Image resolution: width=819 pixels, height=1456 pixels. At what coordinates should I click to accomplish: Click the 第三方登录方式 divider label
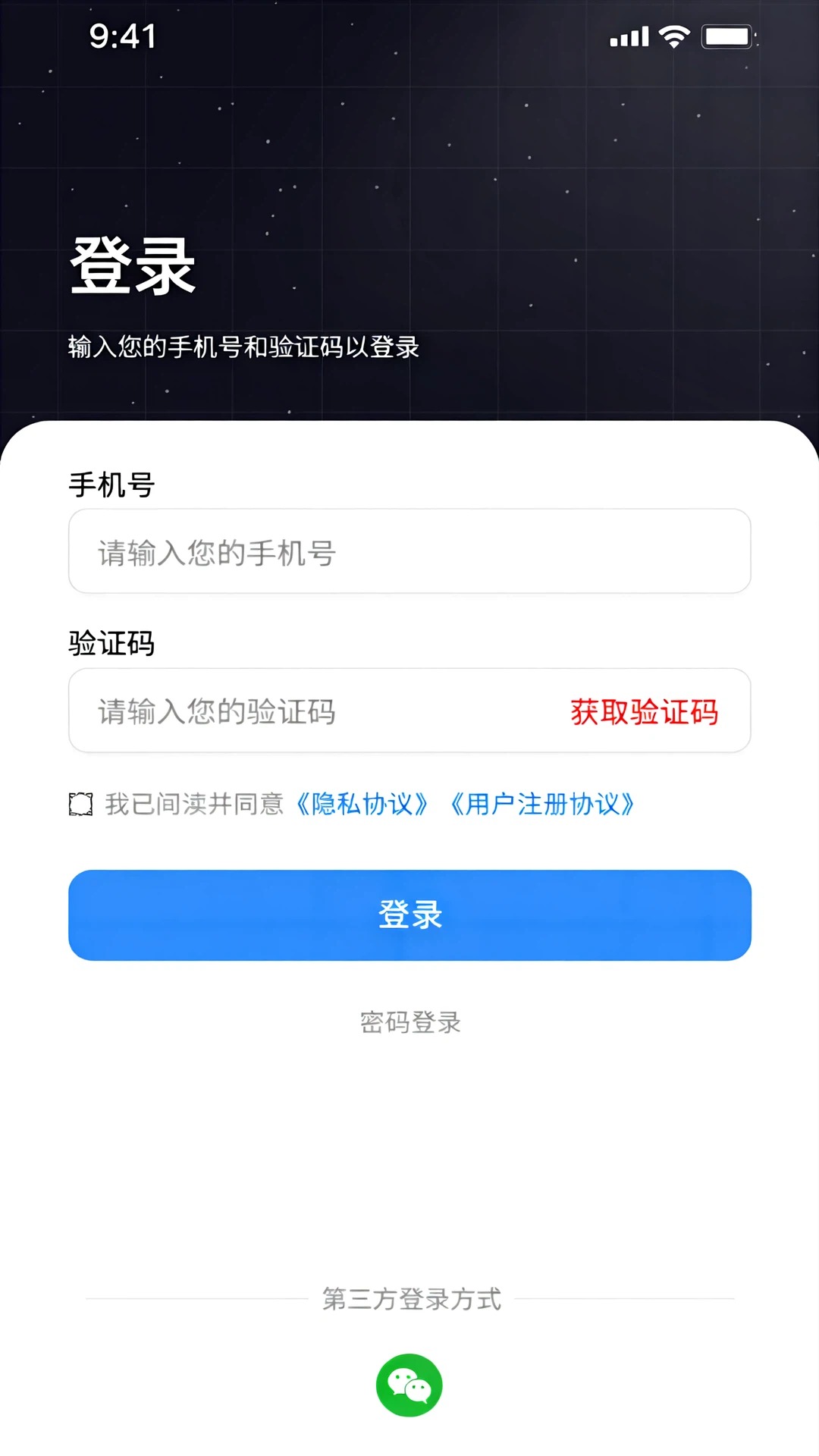pos(409,1298)
